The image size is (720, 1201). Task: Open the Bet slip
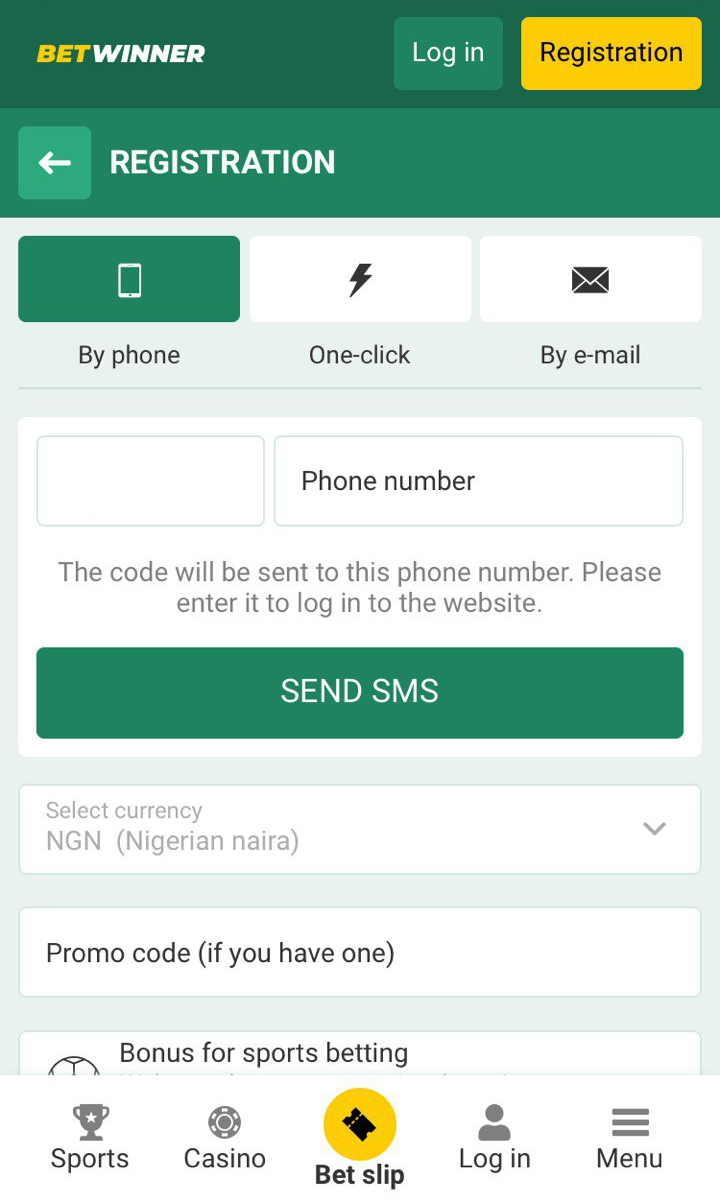click(x=360, y=1138)
